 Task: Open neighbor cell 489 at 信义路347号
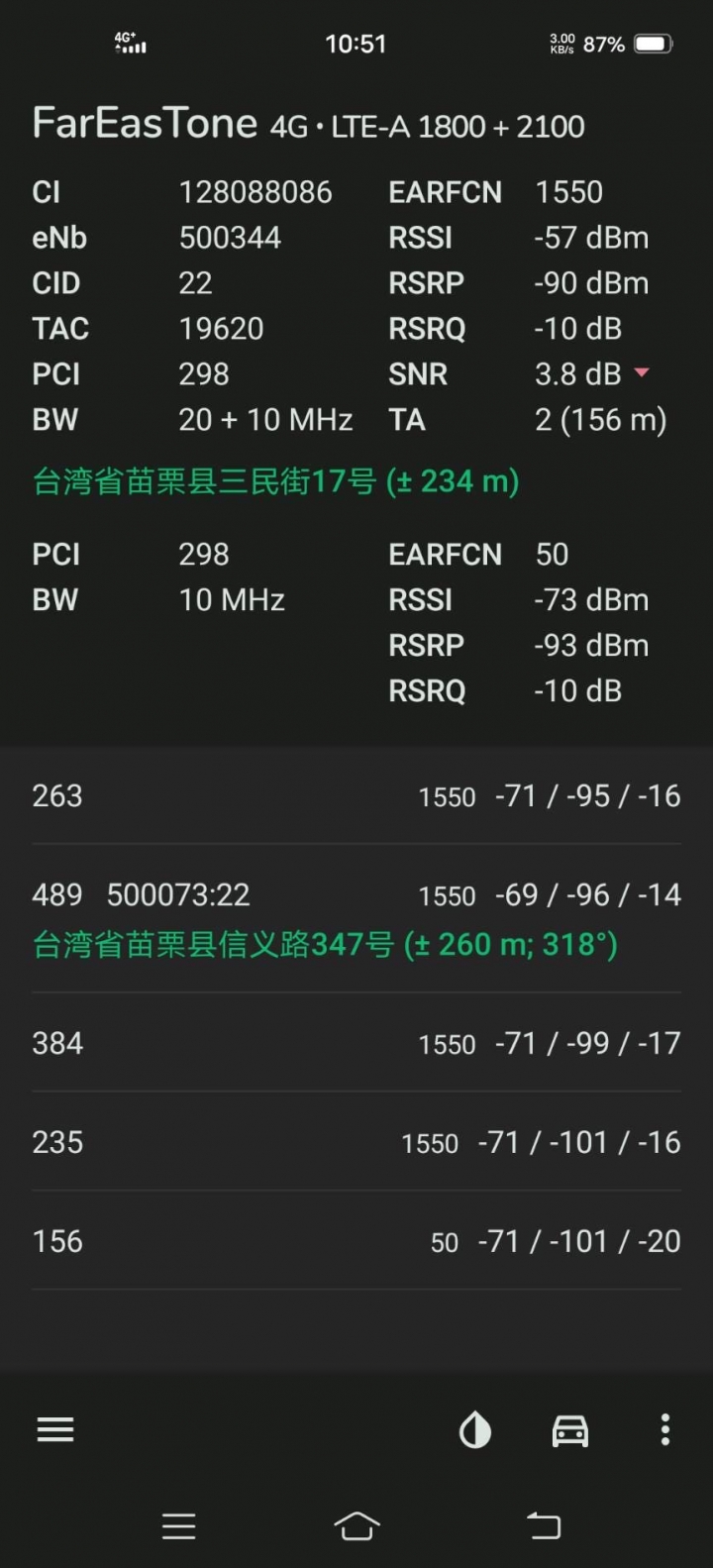tap(356, 919)
